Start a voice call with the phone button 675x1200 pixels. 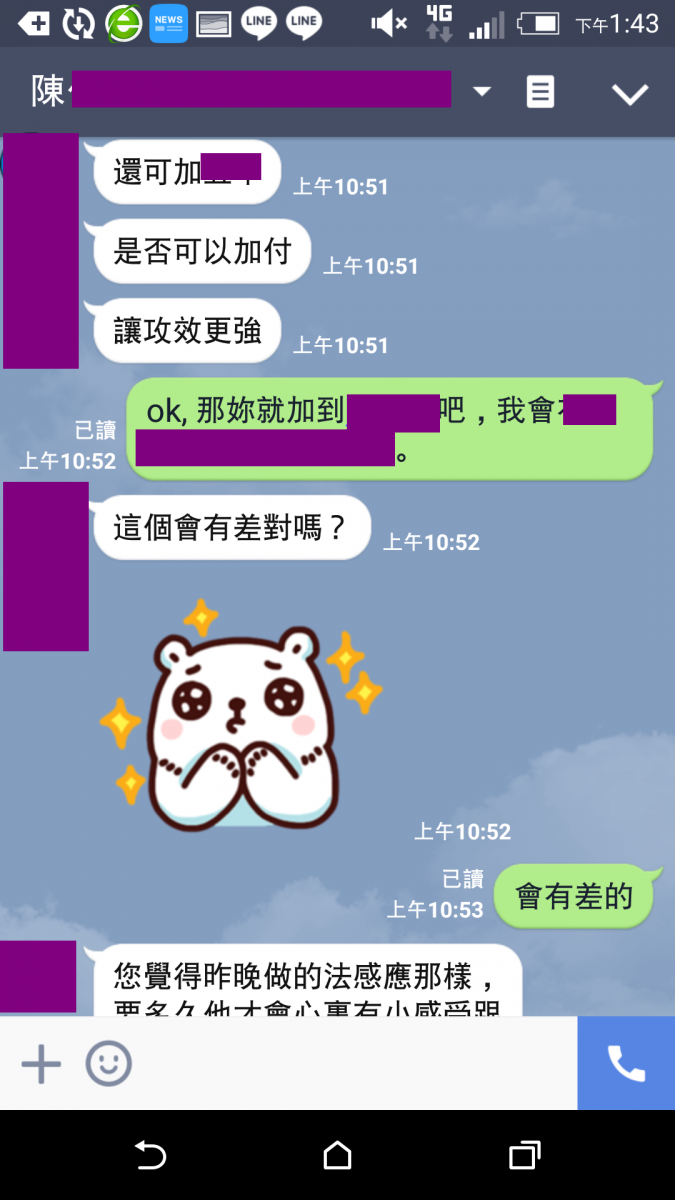626,1064
